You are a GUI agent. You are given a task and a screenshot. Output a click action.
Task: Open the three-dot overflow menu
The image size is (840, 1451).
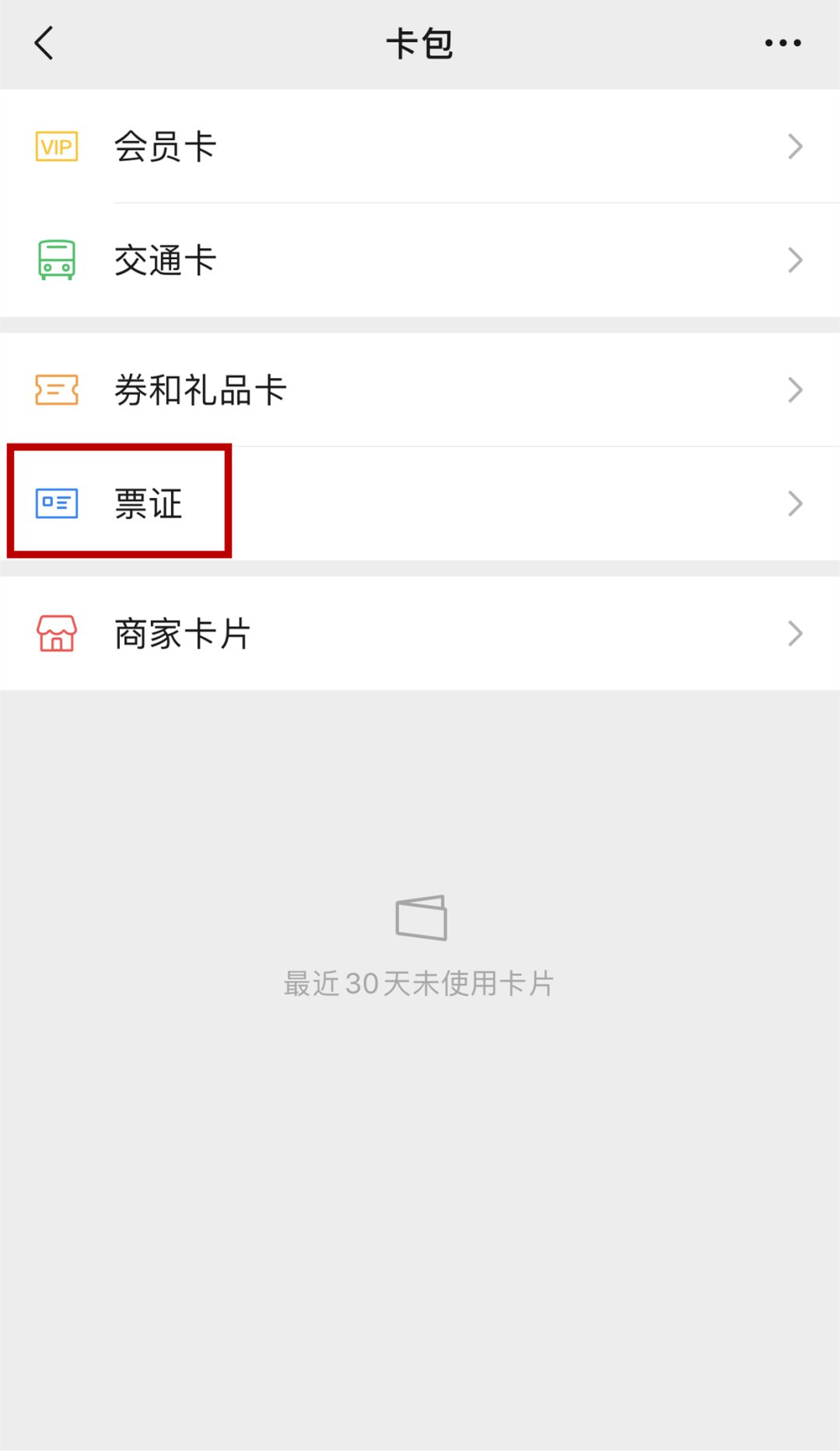[782, 44]
